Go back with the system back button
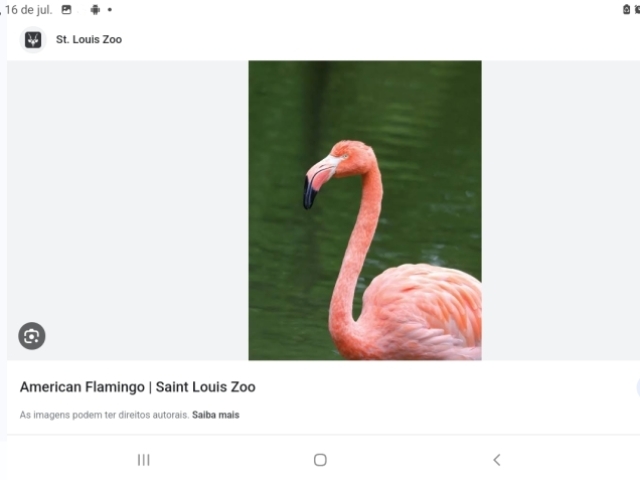Viewport: 640px width, 480px height. pyautogui.click(x=496, y=460)
